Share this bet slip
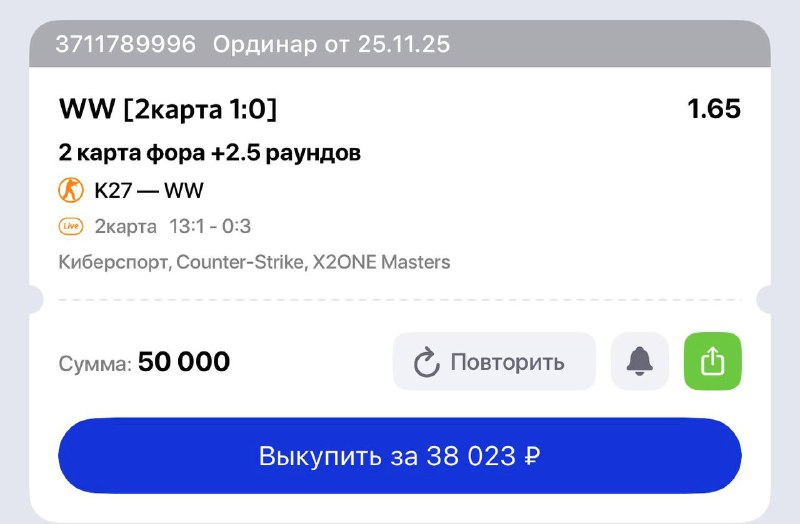800x524 pixels. click(712, 361)
